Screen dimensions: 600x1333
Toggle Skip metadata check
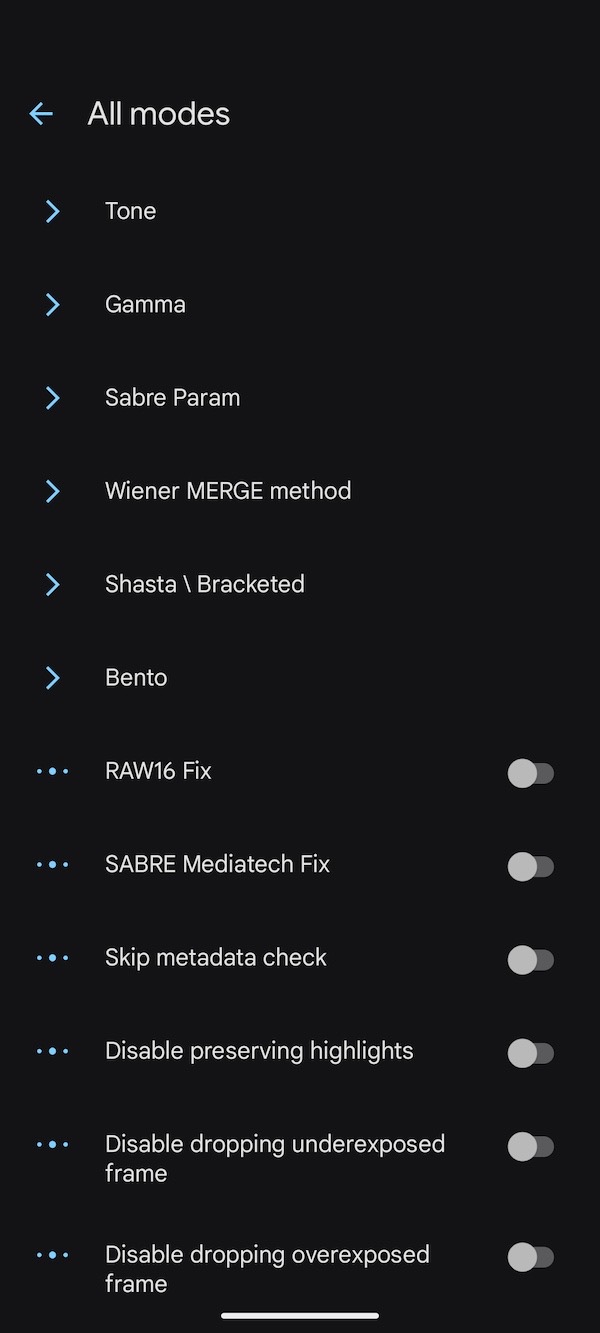click(x=530, y=960)
